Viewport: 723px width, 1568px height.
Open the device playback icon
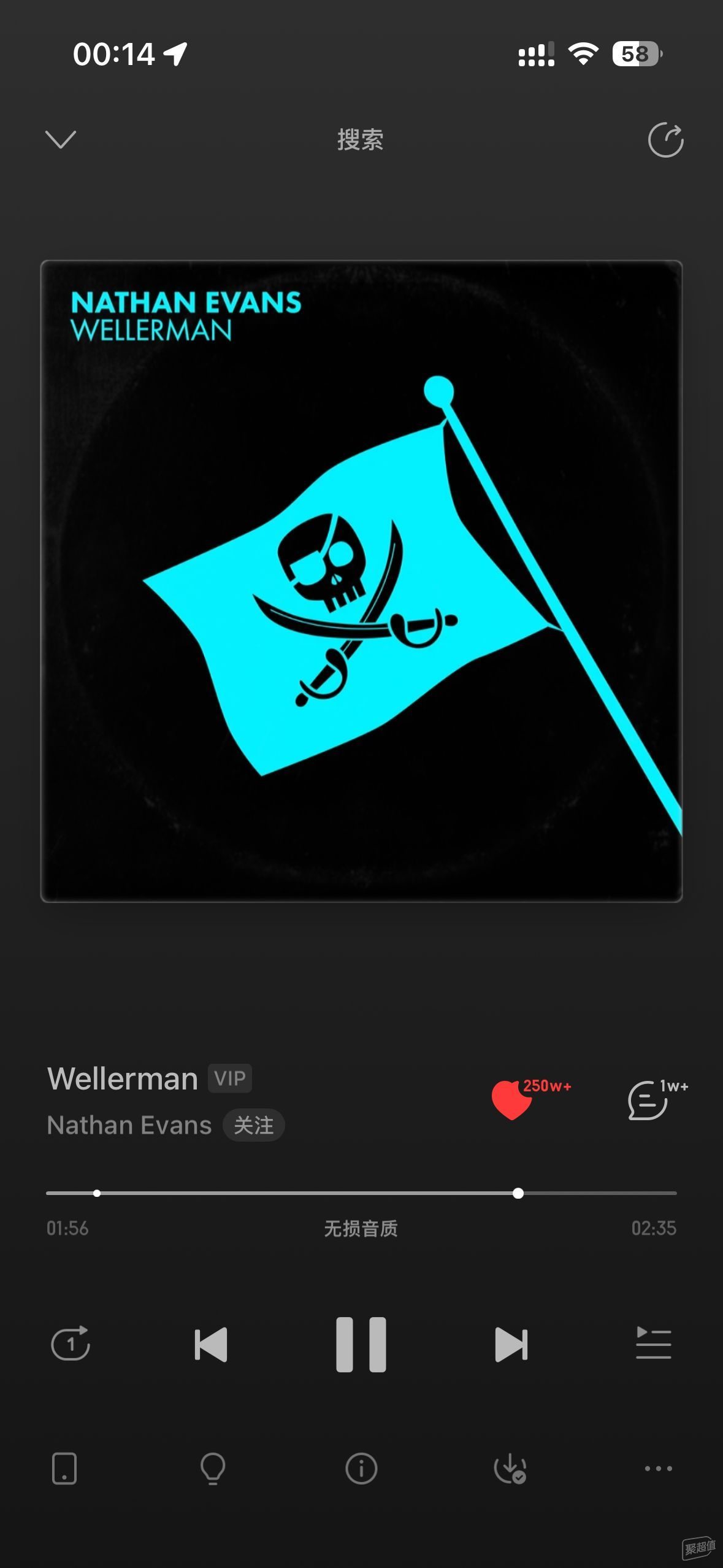(x=64, y=1469)
